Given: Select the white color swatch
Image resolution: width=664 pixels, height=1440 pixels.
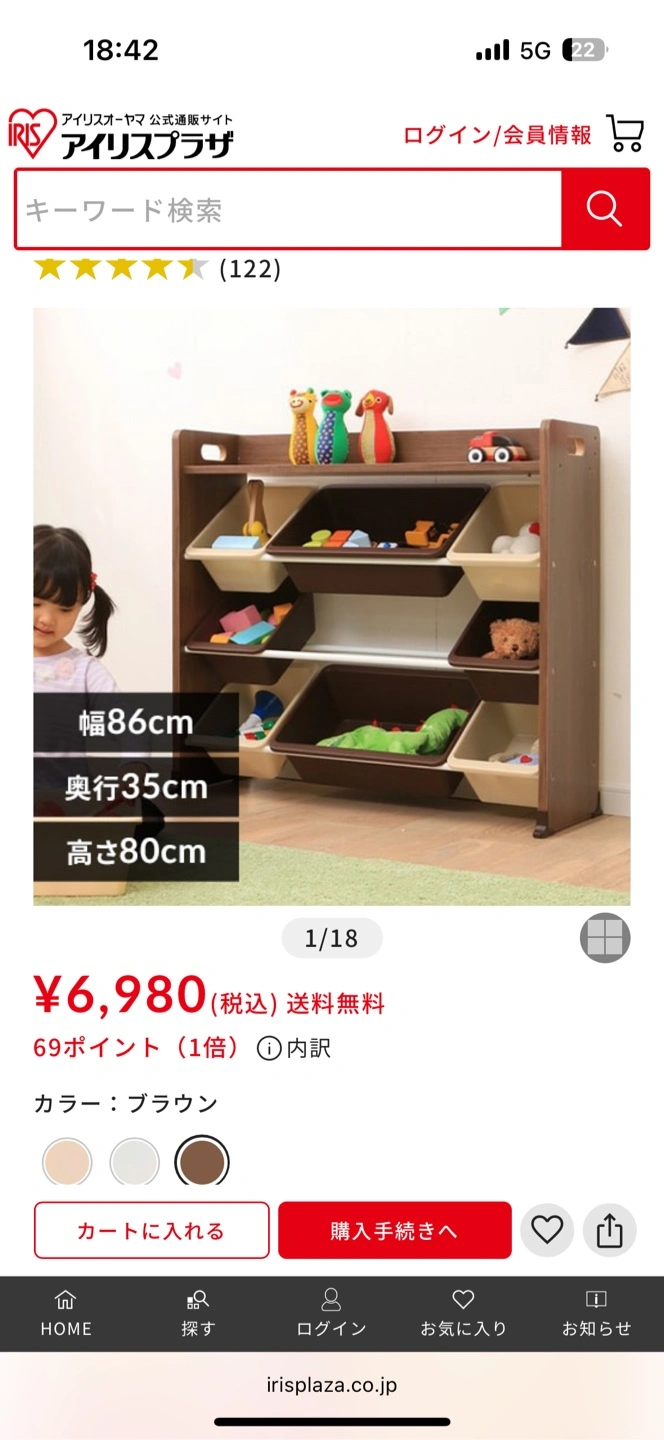Looking at the screenshot, I should [135, 1162].
